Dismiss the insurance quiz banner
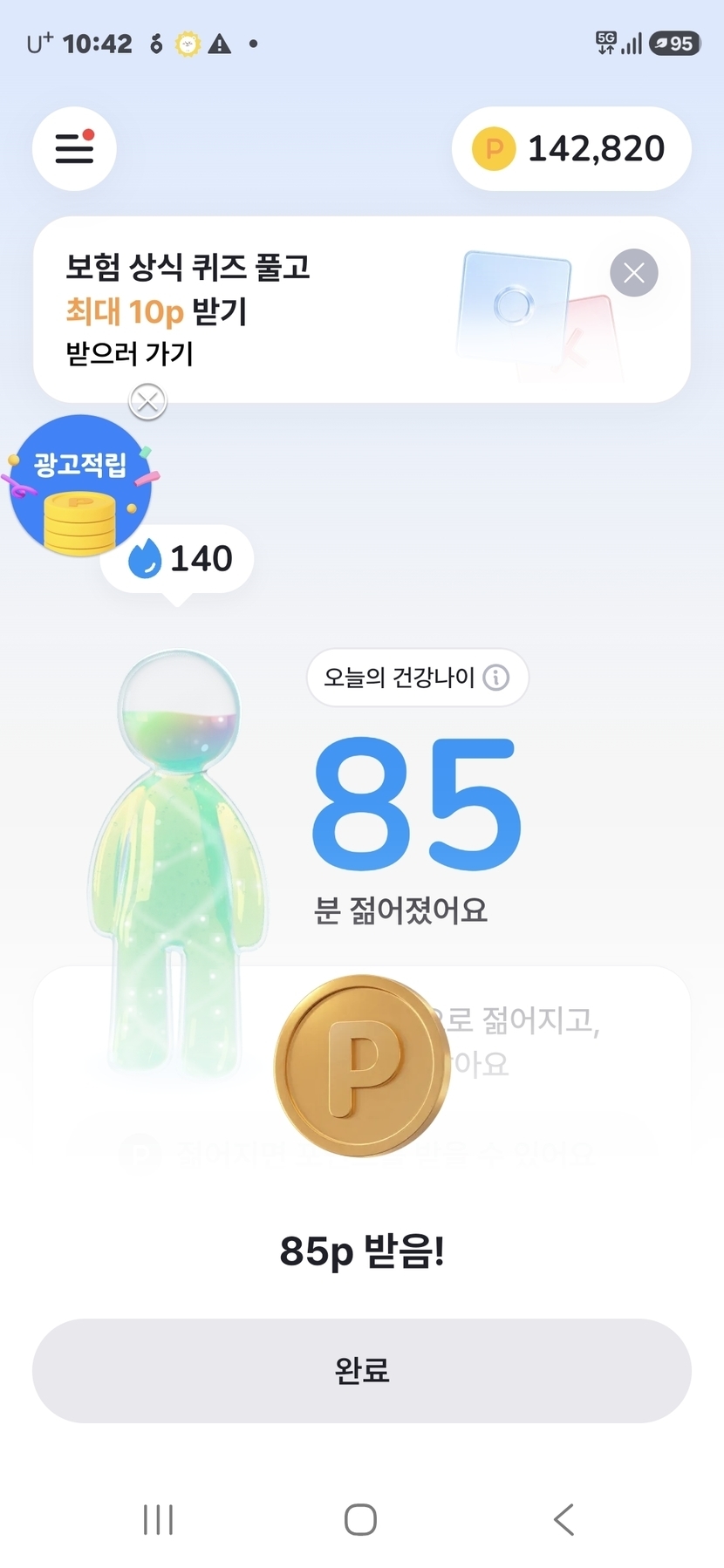Screen dimensions: 724x1568 [634, 273]
